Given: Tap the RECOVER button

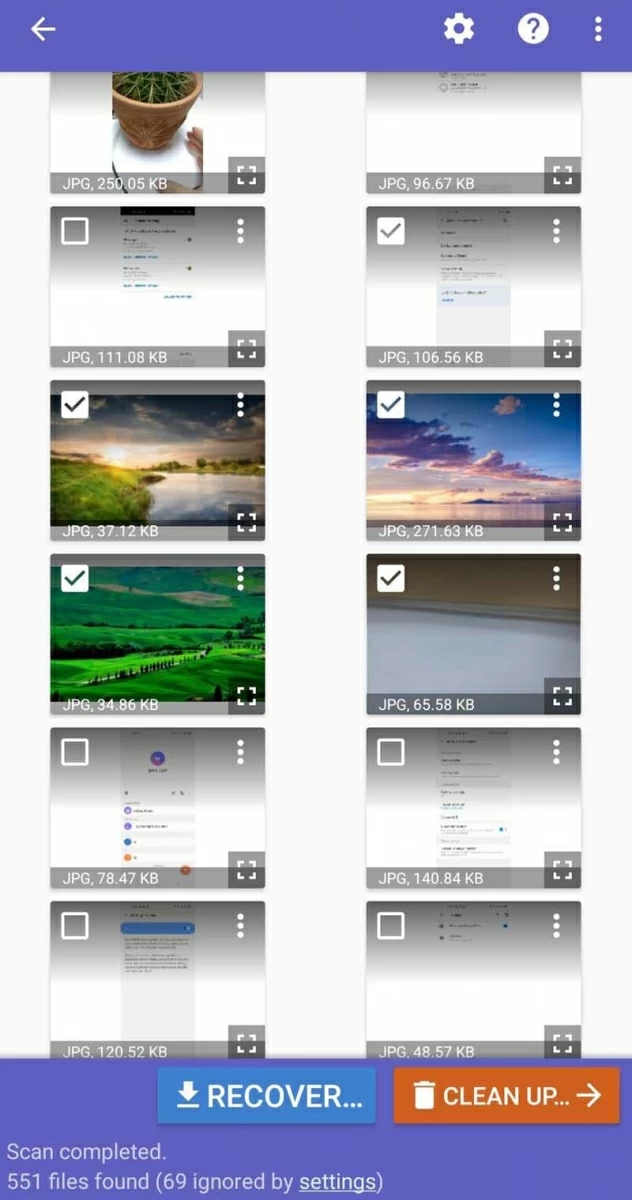Looking at the screenshot, I should (x=266, y=1095).
